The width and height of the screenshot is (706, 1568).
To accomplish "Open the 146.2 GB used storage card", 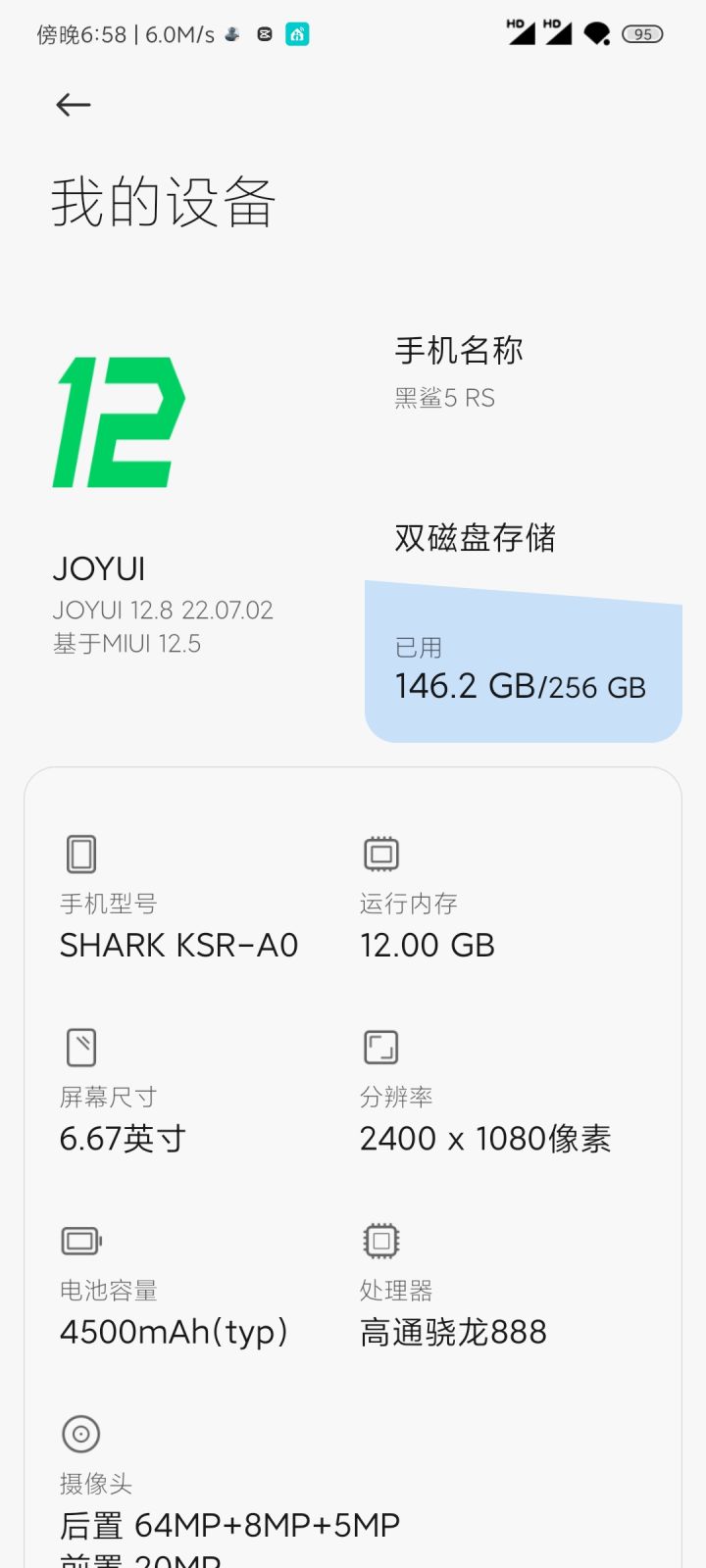I will [524, 661].
